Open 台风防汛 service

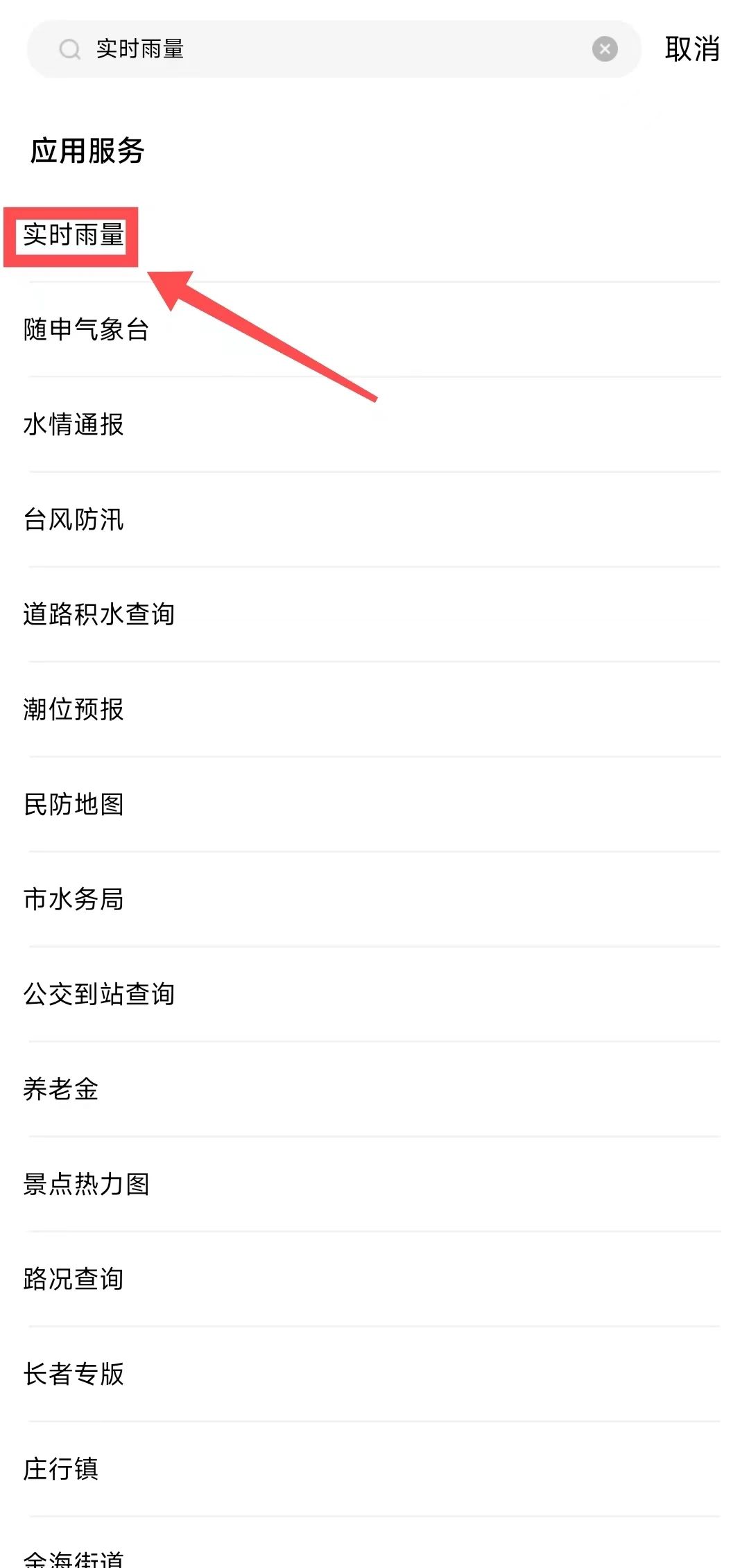pos(74,519)
